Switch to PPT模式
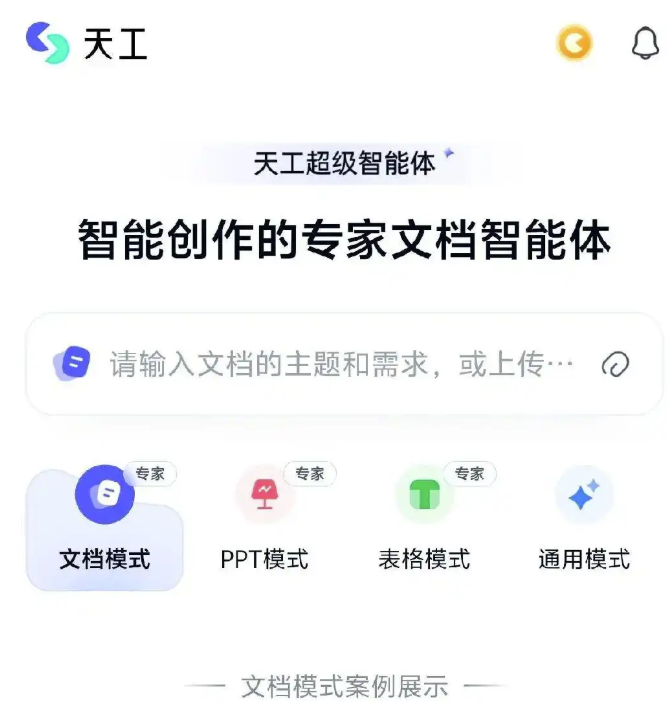The image size is (670, 703). tap(265, 525)
